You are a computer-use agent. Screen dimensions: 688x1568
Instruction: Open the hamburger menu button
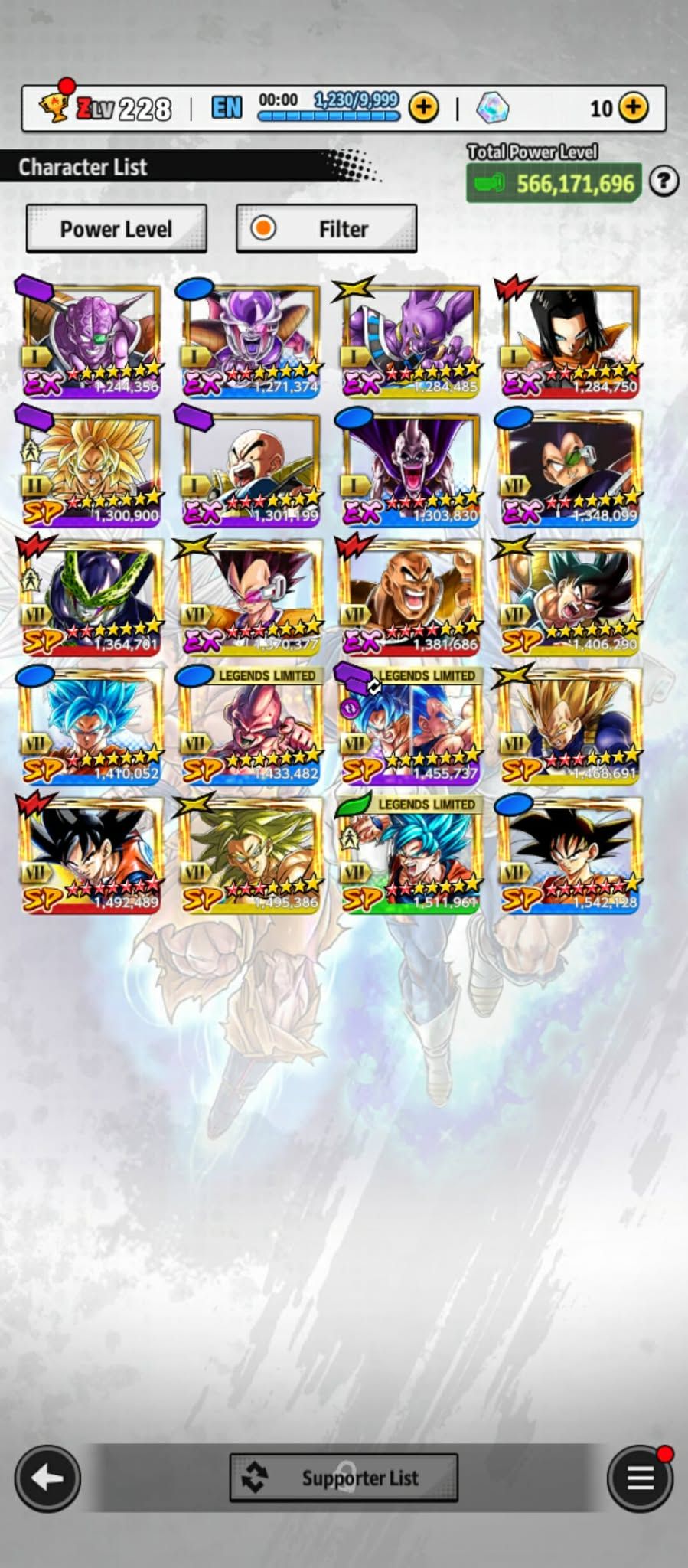tap(640, 1478)
